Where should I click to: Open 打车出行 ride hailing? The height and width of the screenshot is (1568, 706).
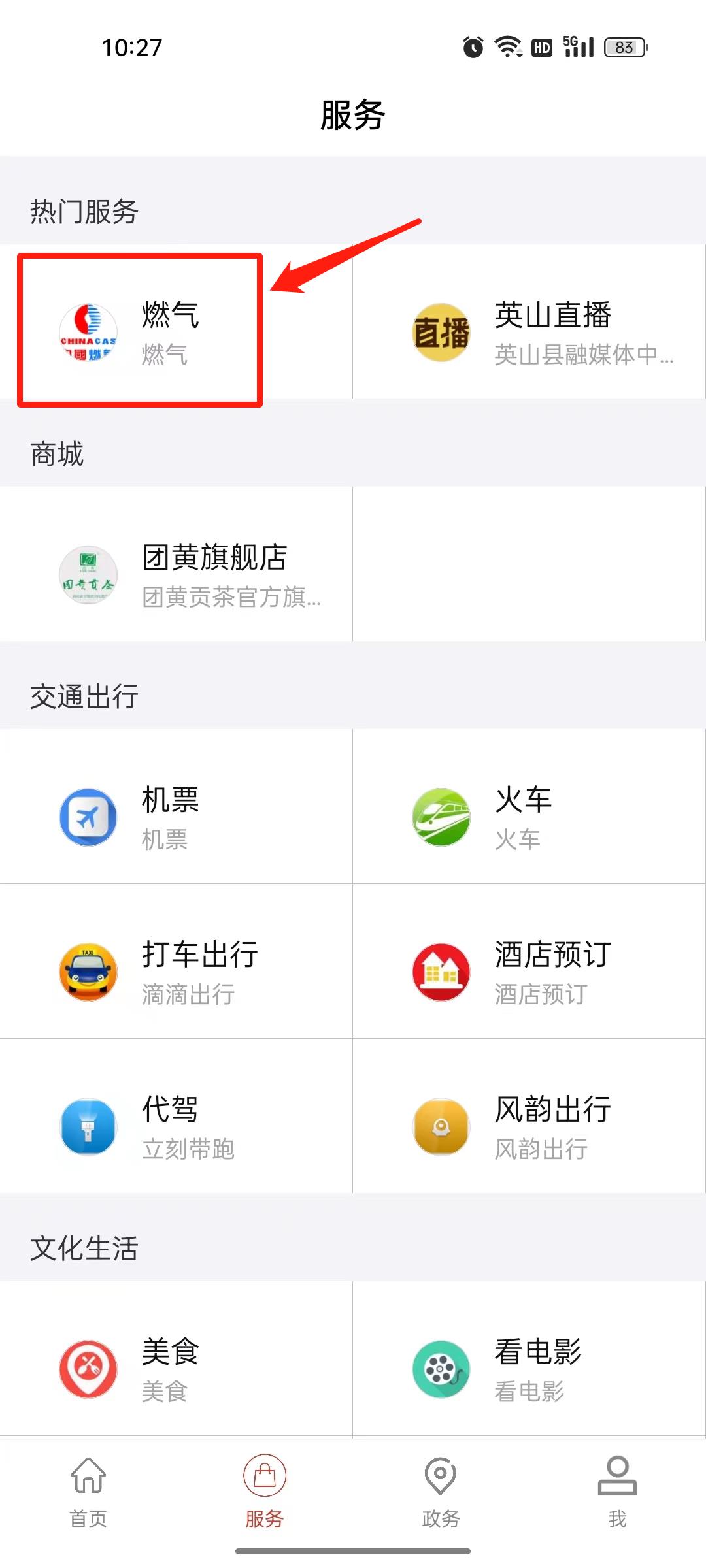tap(176, 961)
